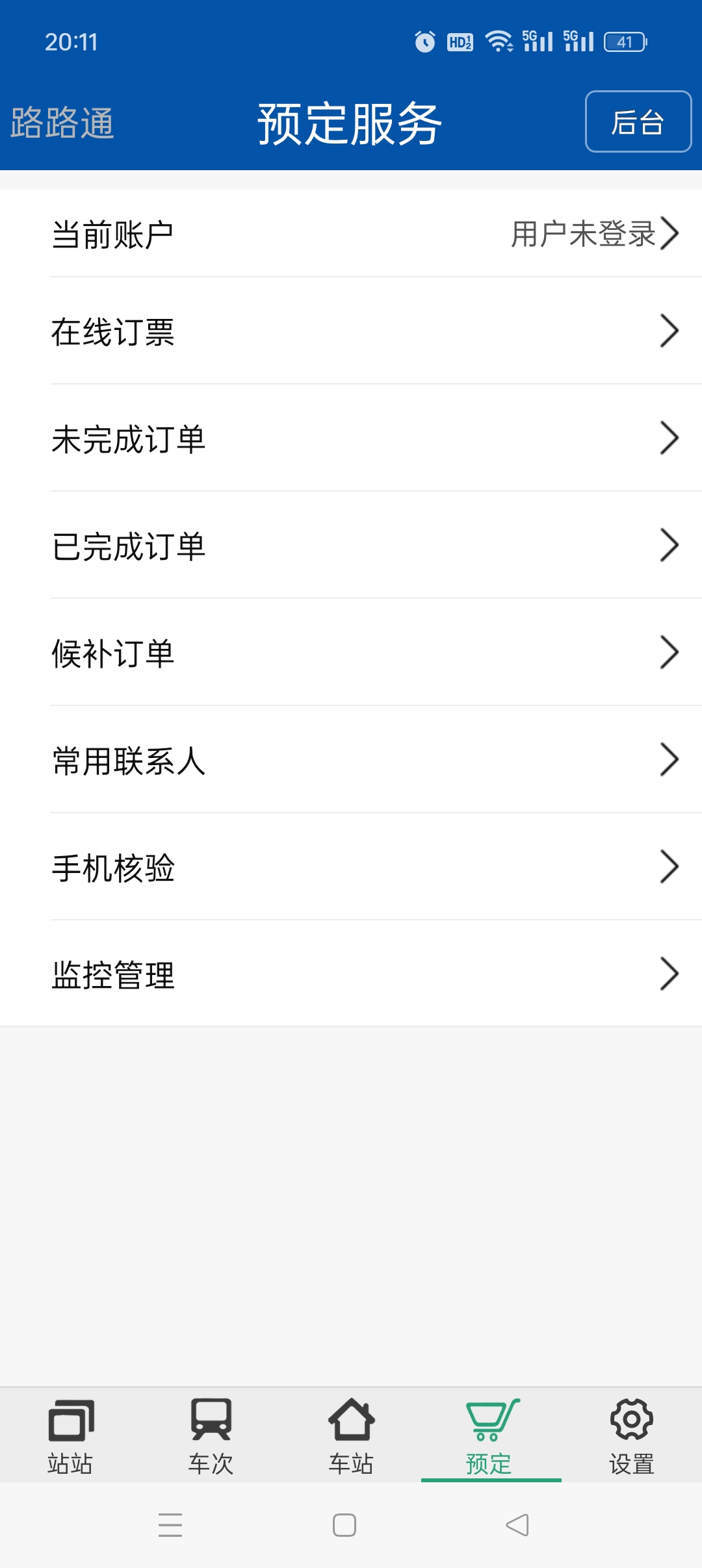Viewport: 702px width, 1568px height.
Task: Expand the 手机核验 chevron
Action: (671, 865)
